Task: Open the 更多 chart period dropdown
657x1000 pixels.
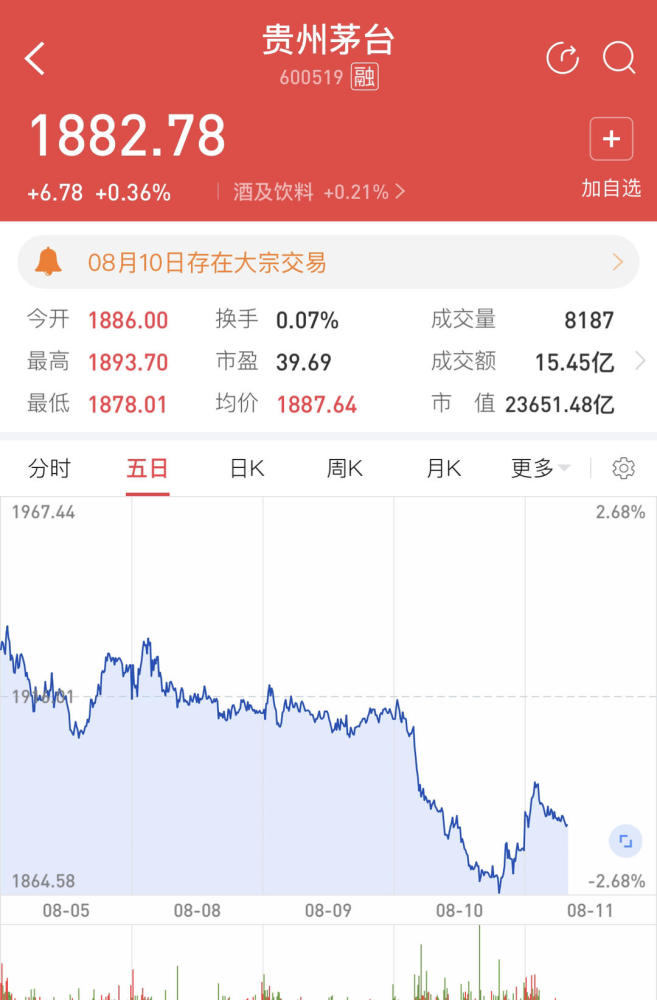Action: (540, 468)
